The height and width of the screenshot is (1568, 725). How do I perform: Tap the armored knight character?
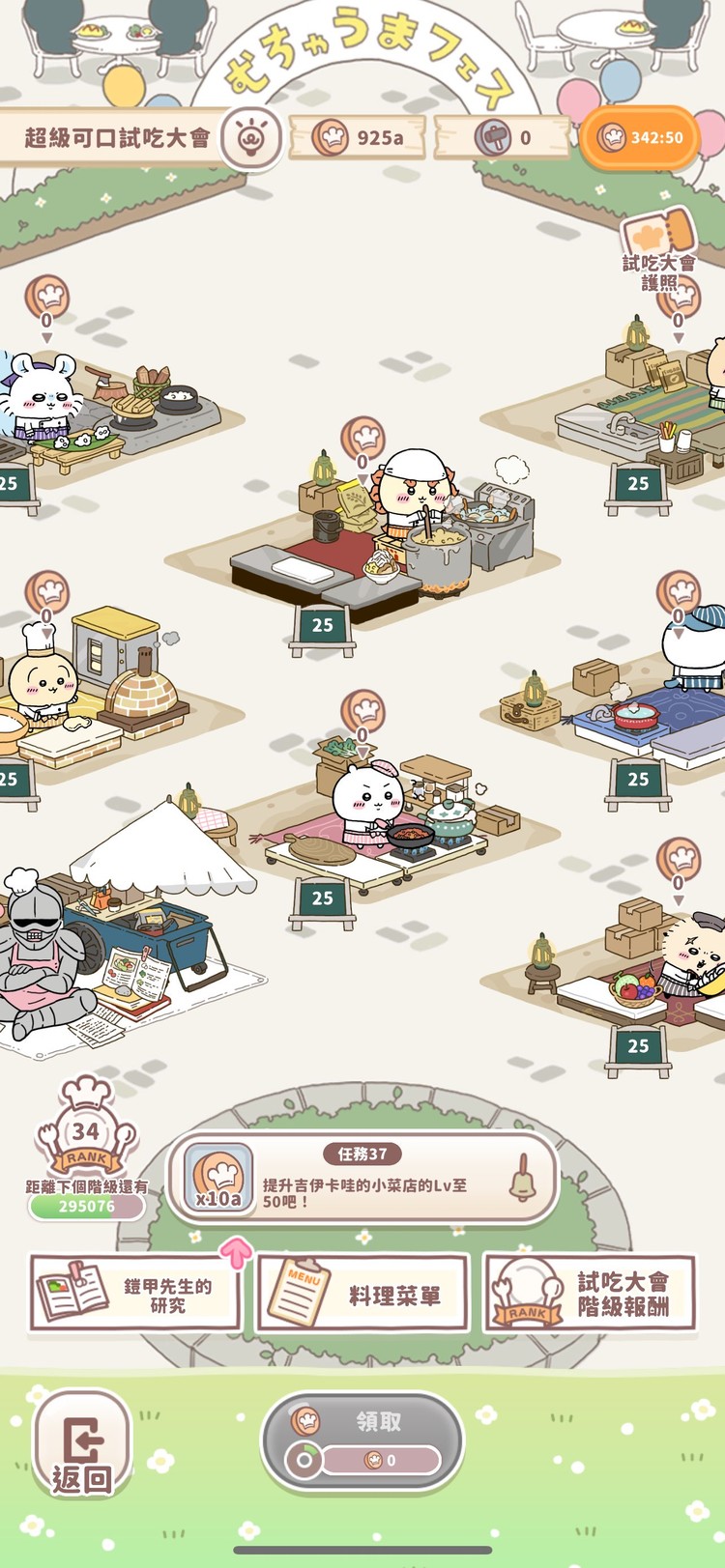39,956
